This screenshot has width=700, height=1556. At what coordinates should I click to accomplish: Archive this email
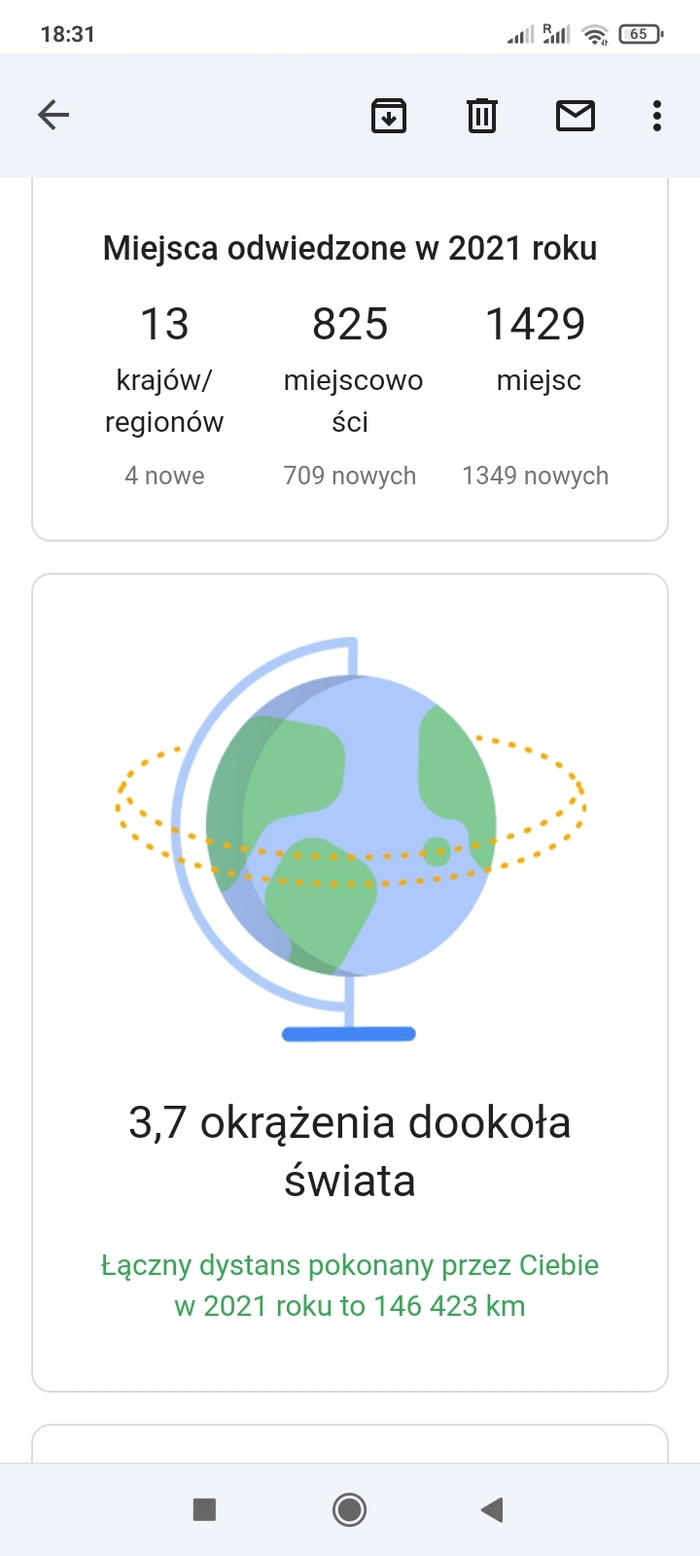coord(388,116)
